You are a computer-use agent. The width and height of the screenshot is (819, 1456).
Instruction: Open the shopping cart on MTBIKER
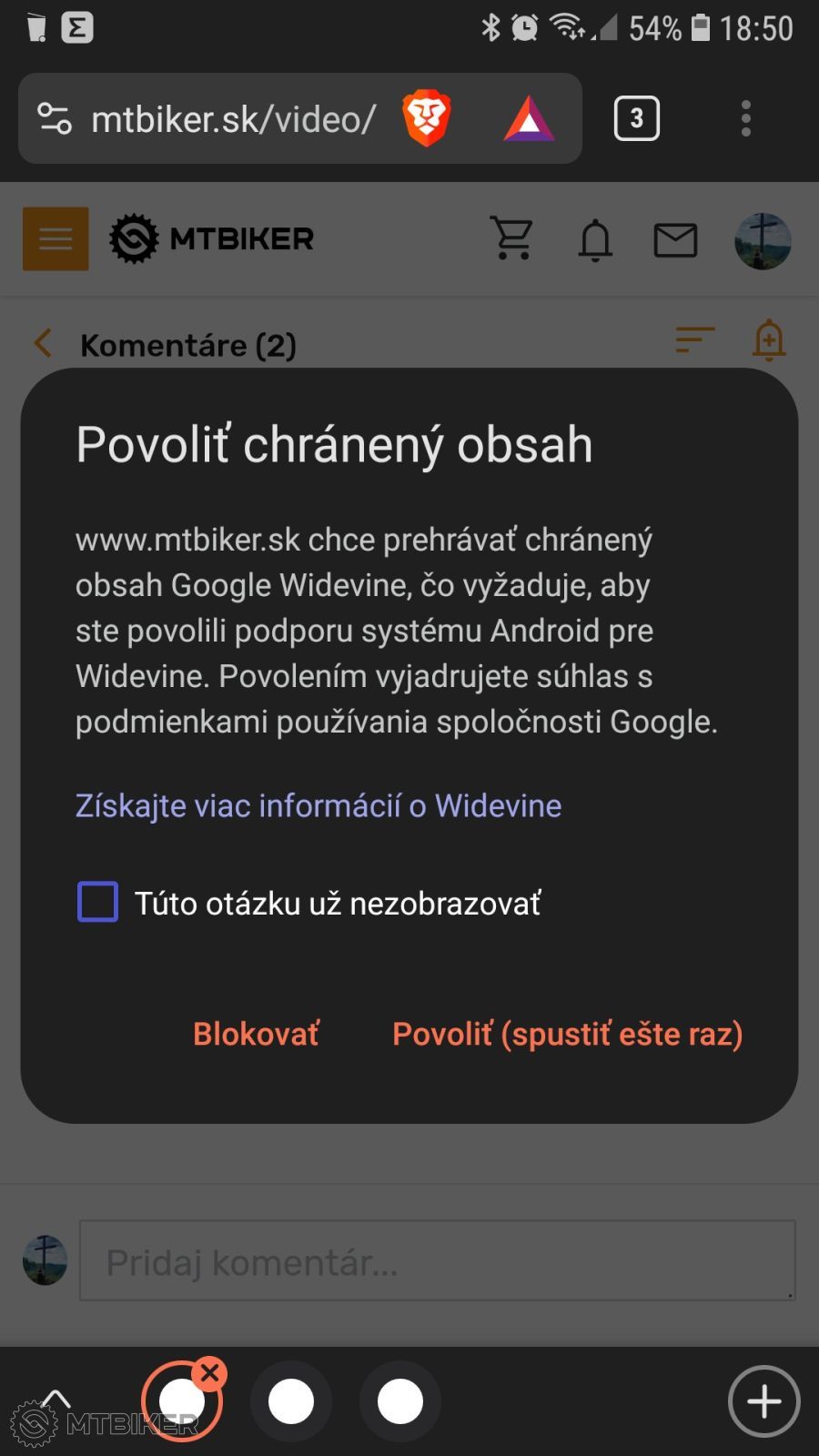[x=513, y=239]
